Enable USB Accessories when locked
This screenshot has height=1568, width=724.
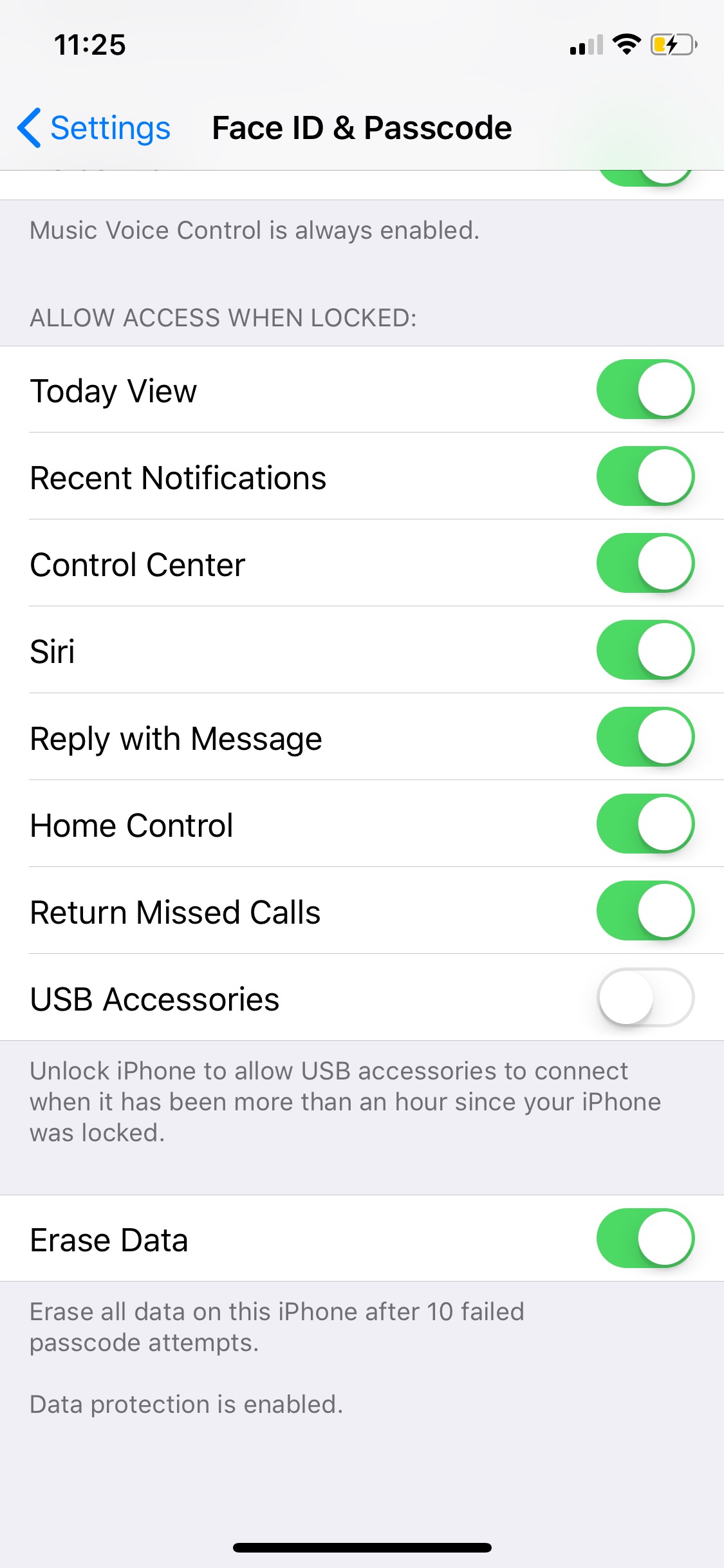click(x=645, y=998)
